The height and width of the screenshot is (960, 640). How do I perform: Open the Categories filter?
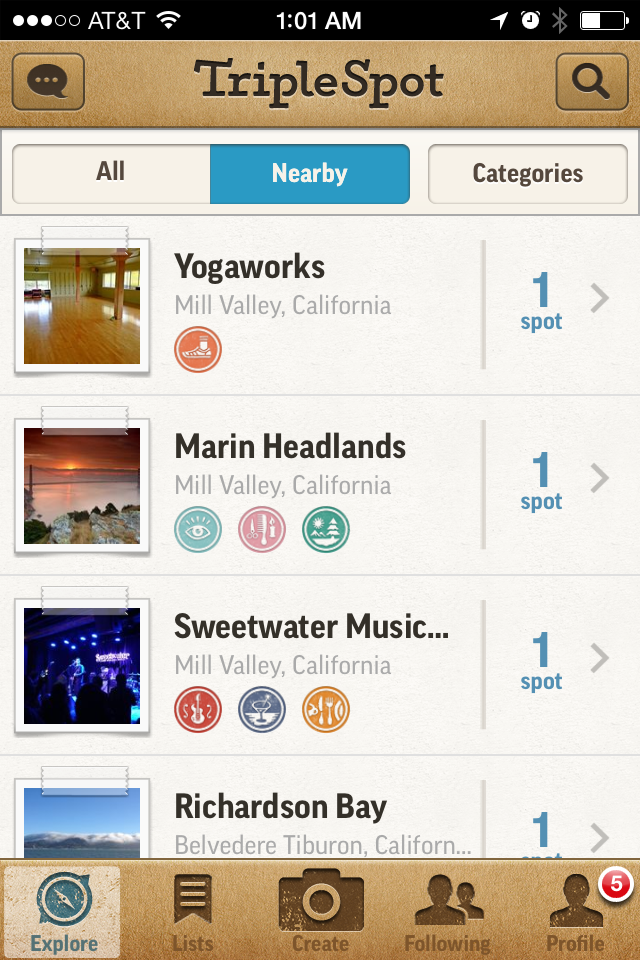[x=527, y=174]
